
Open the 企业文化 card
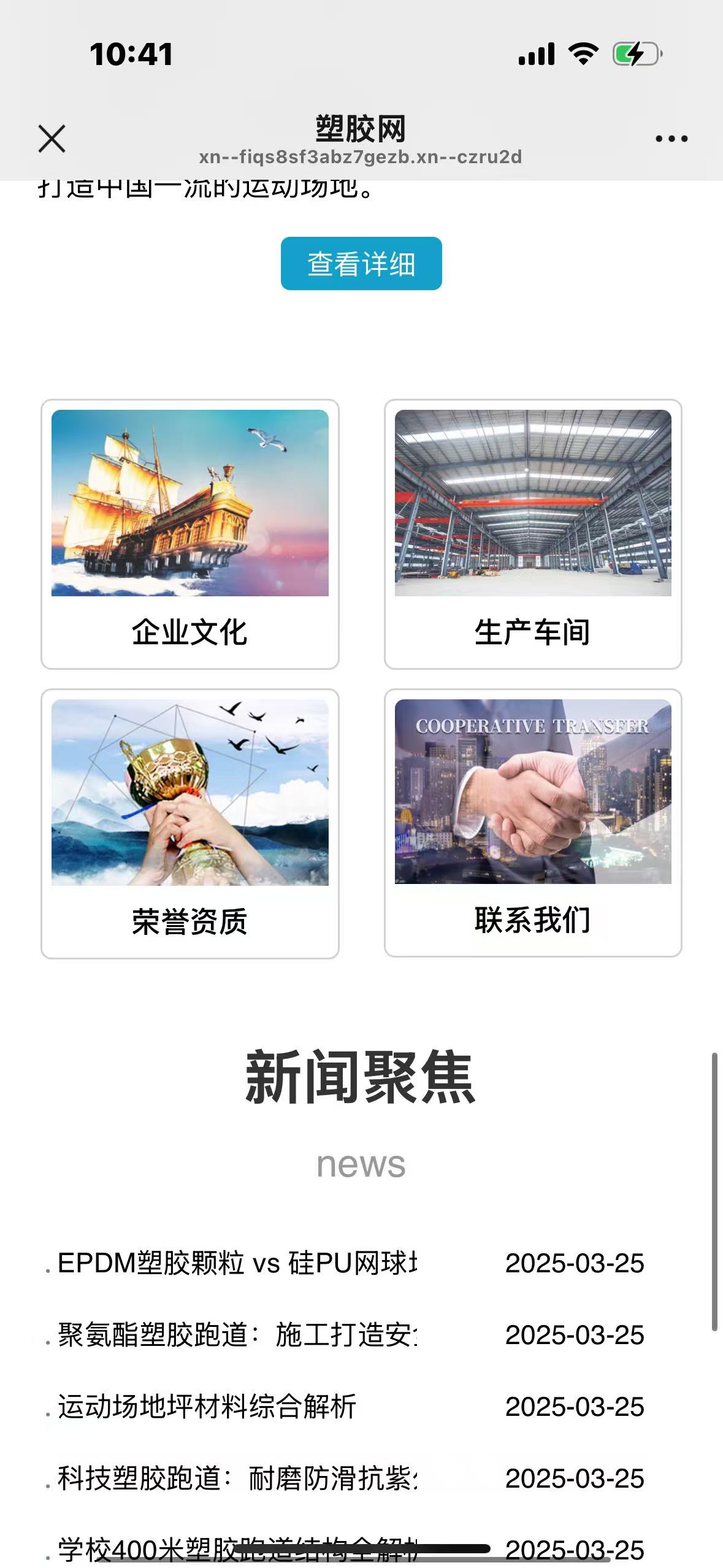pyautogui.click(x=190, y=534)
